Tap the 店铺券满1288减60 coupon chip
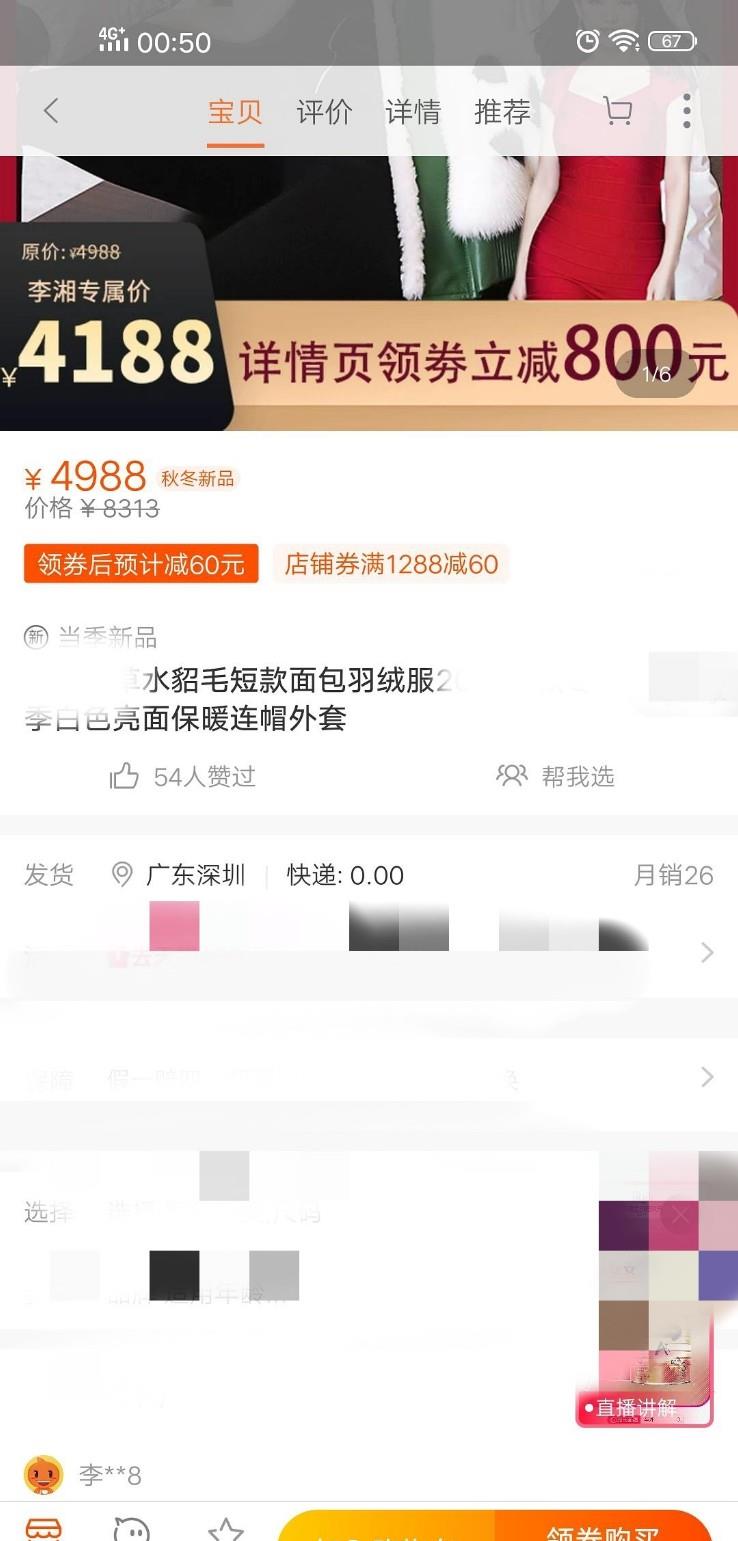This screenshot has width=738, height=1541. coord(391,564)
